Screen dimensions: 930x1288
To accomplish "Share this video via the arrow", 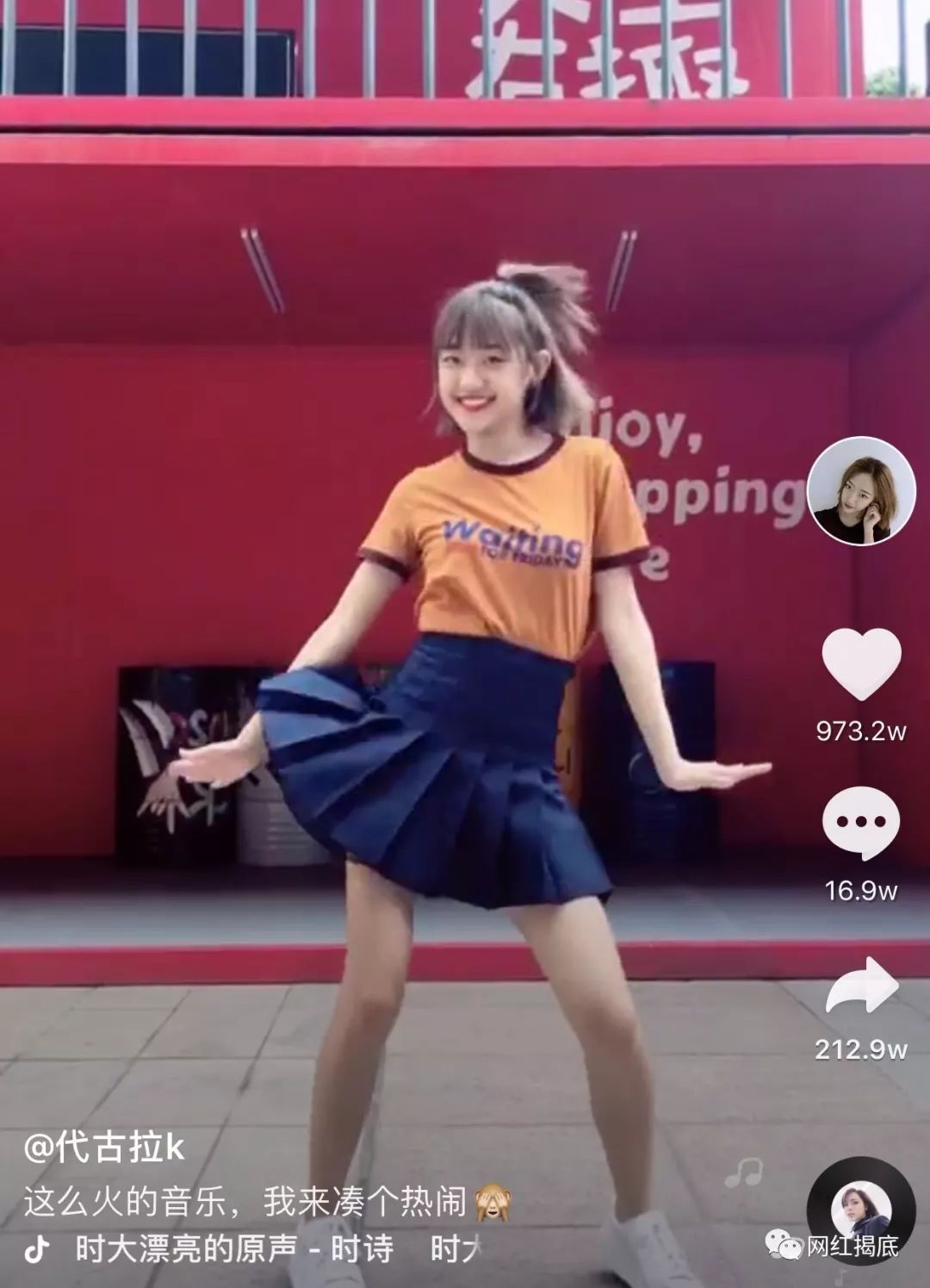I will pos(861,986).
